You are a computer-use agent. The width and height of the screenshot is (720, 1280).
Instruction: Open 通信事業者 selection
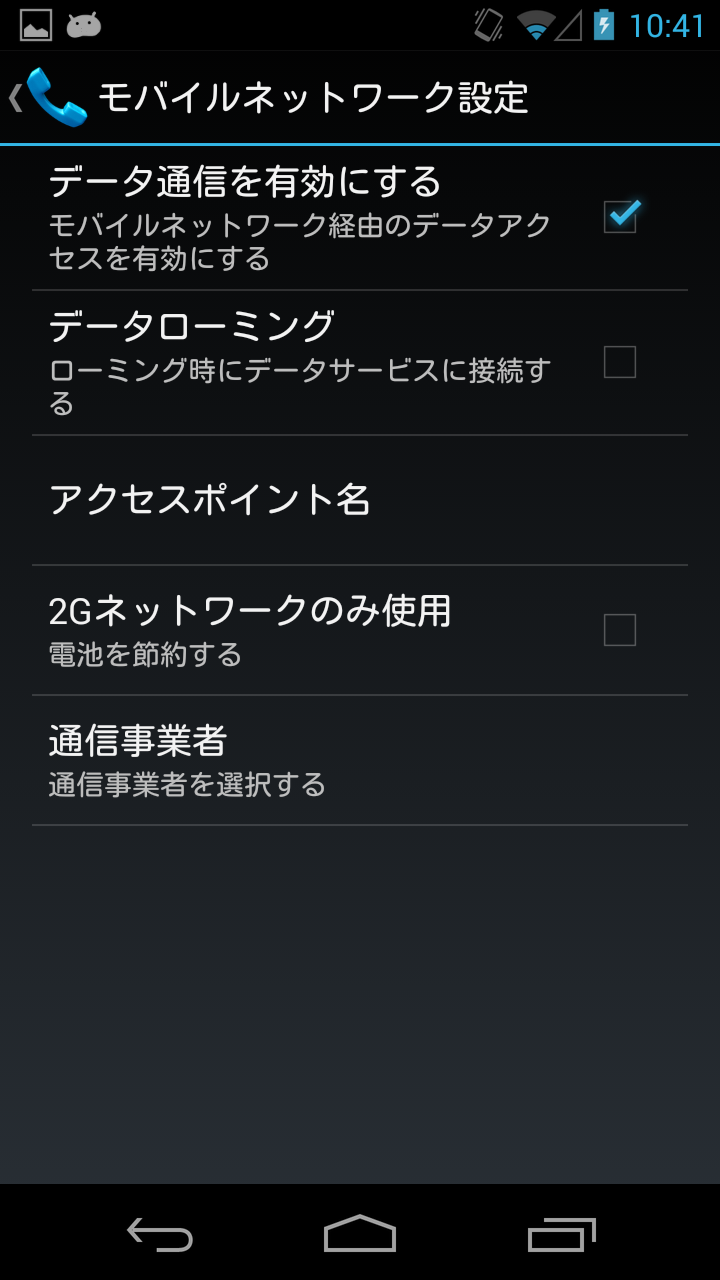click(360, 760)
